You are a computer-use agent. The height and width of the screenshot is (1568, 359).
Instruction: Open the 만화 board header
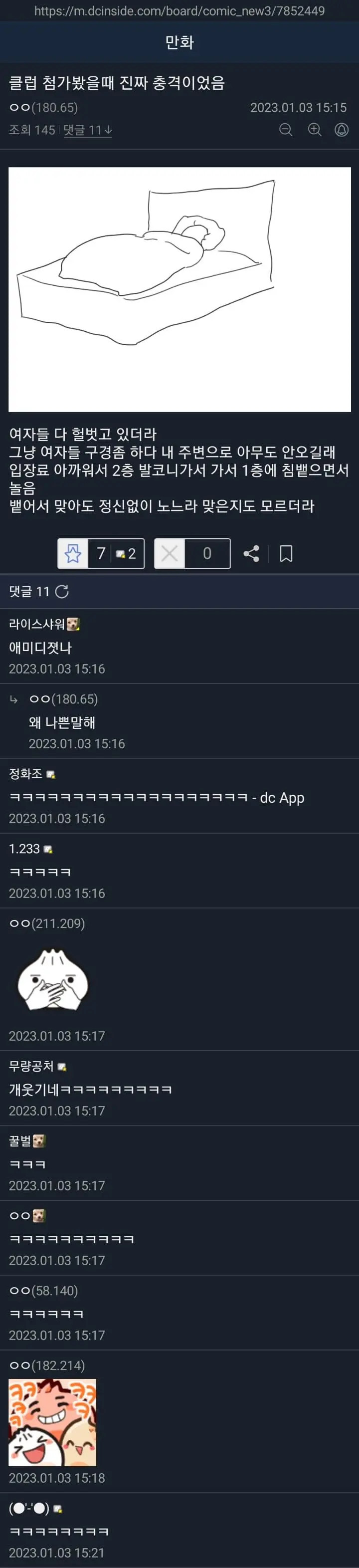pyautogui.click(x=179, y=42)
